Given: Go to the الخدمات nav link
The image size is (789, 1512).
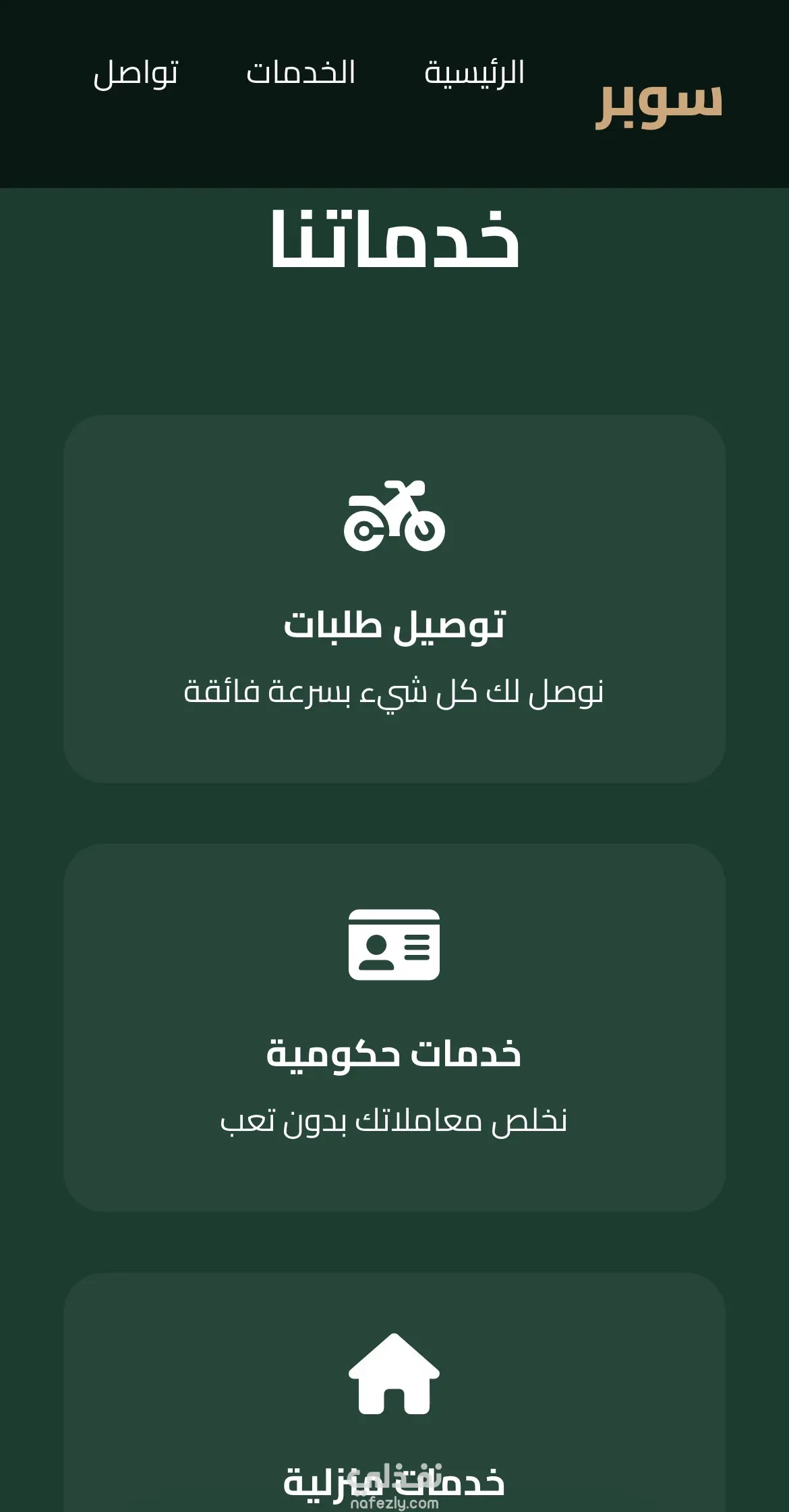Looking at the screenshot, I should (x=301, y=73).
